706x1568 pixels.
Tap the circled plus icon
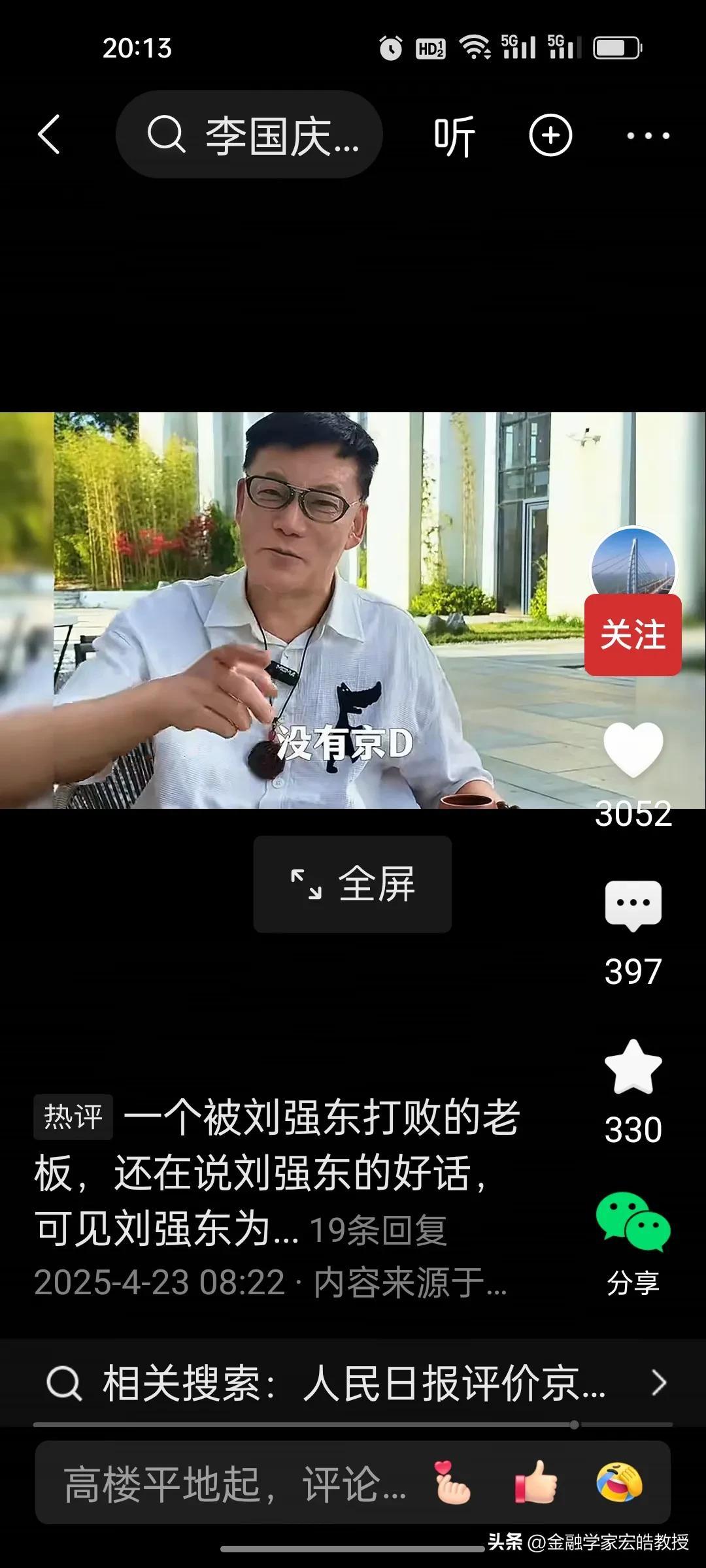550,135
